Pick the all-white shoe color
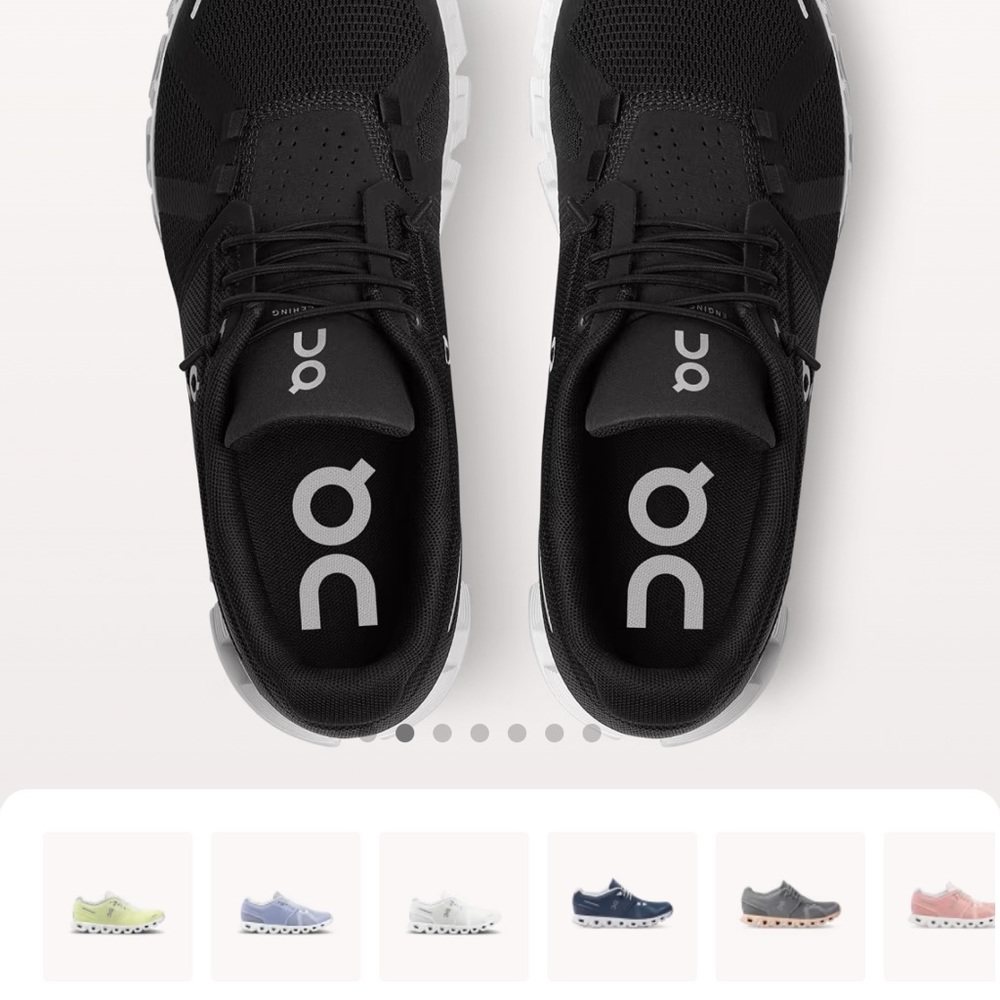The height and width of the screenshot is (1000, 1000). coord(454,907)
